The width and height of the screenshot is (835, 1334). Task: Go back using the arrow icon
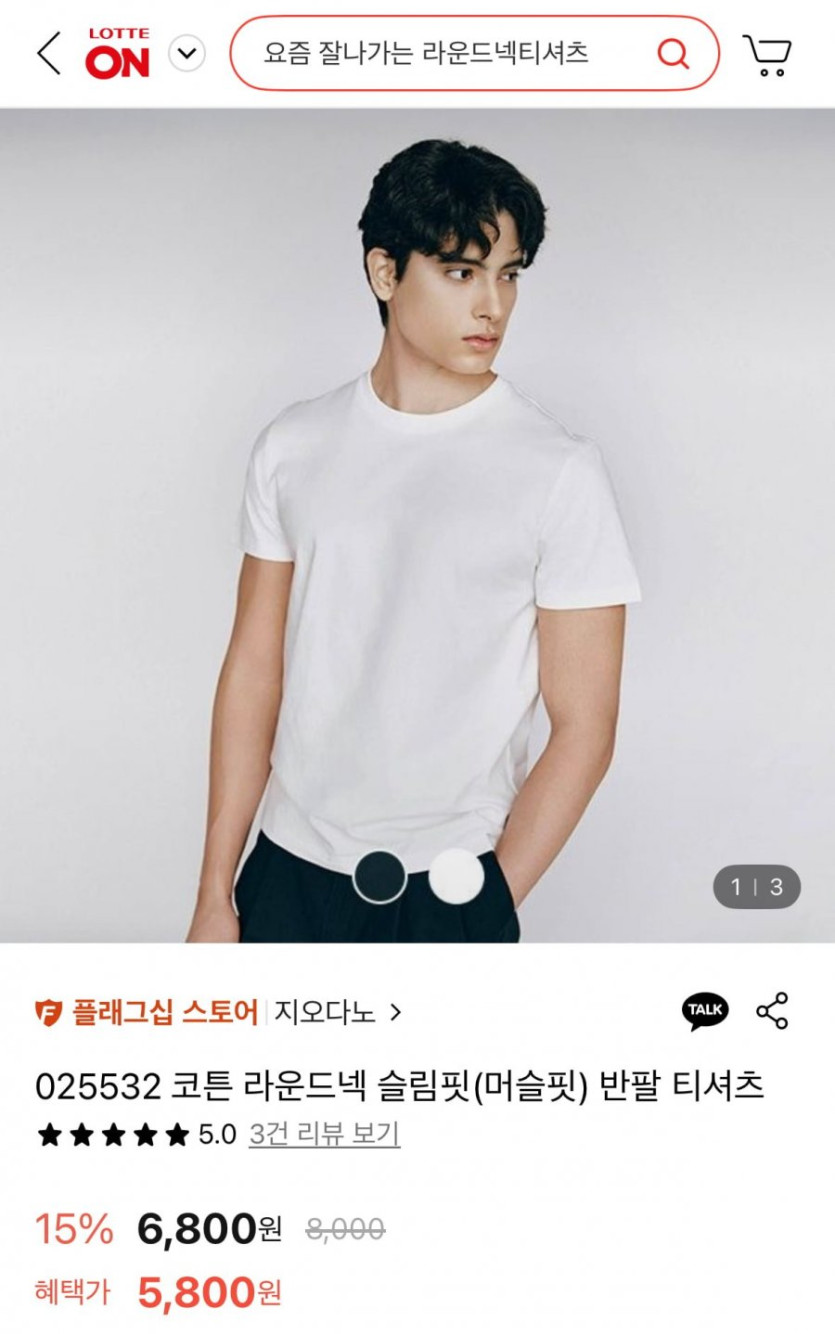(48, 52)
